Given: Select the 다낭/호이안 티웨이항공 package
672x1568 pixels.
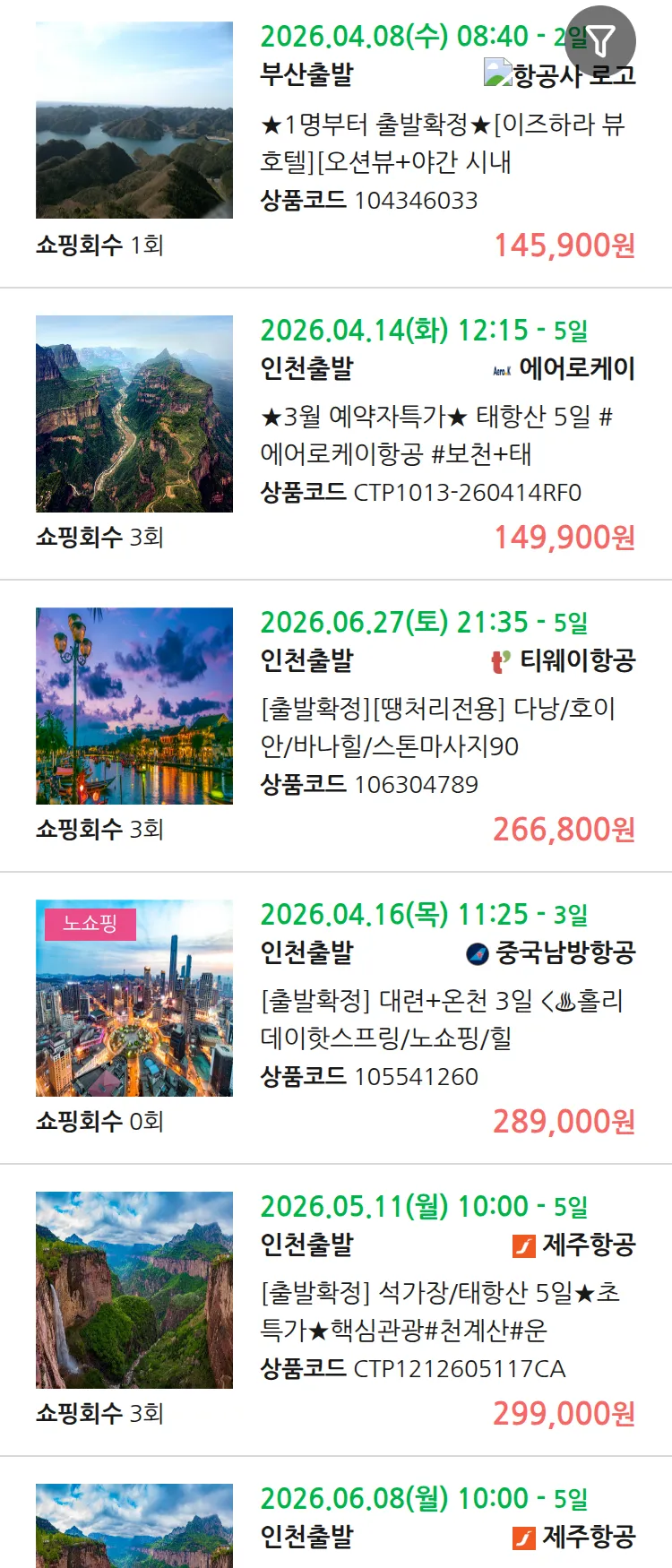Looking at the screenshot, I should click(442, 727).
